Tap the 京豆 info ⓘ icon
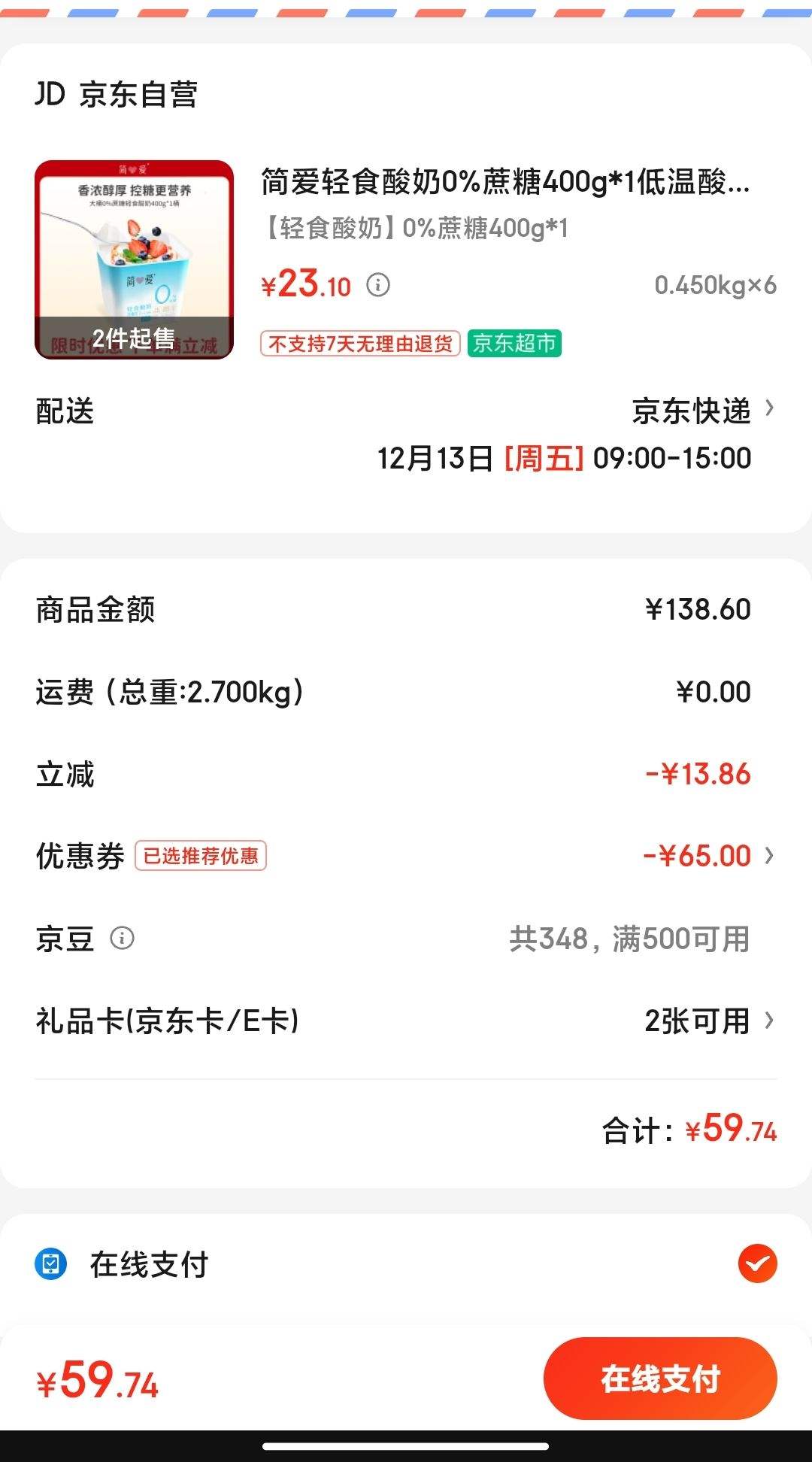Image resolution: width=812 pixels, height=1462 pixels. 123,938
